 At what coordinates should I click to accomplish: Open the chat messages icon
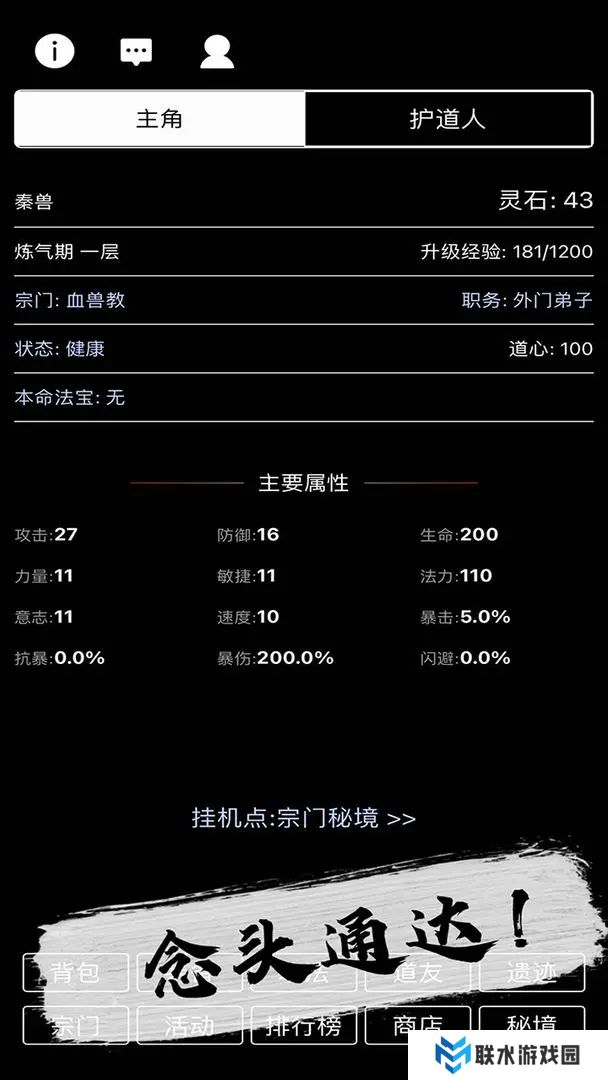click(136, 51)
